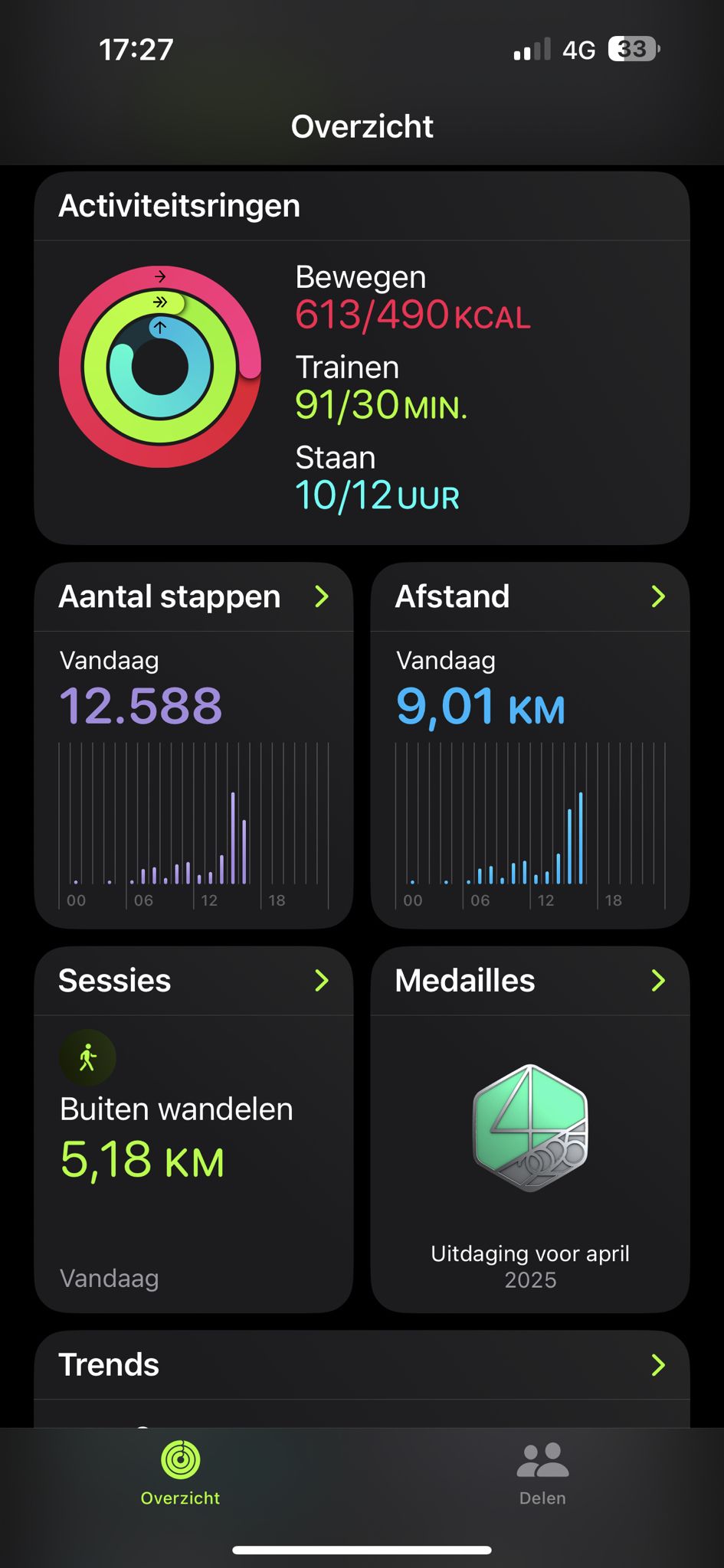Image resolution: width=724 pixels, height=1568 pixels.
Task: View Sessies with Buiten wandelen
Action: 193,1129
